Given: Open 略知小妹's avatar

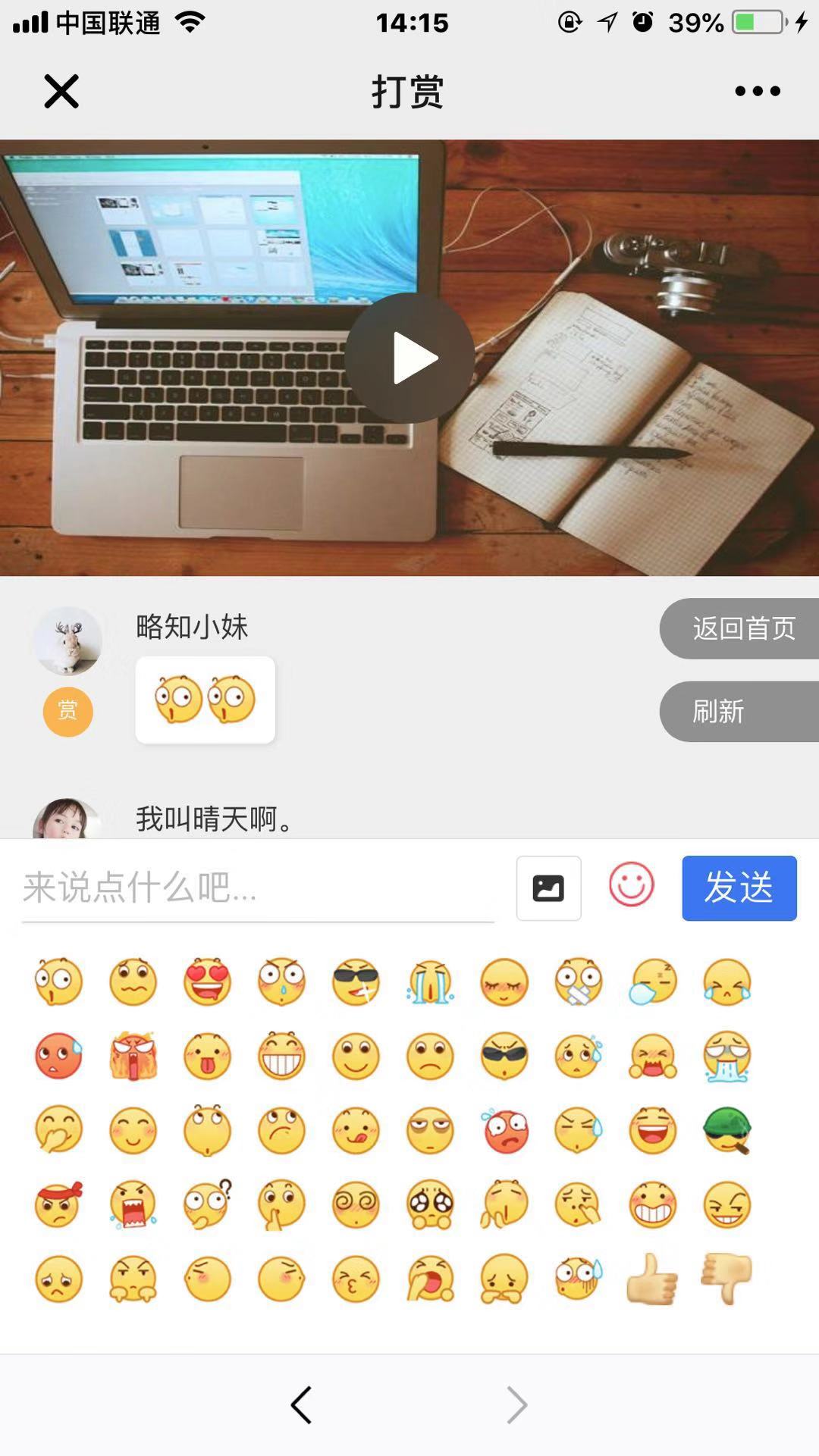Looking at the screenshot, I should pos(67,641).
